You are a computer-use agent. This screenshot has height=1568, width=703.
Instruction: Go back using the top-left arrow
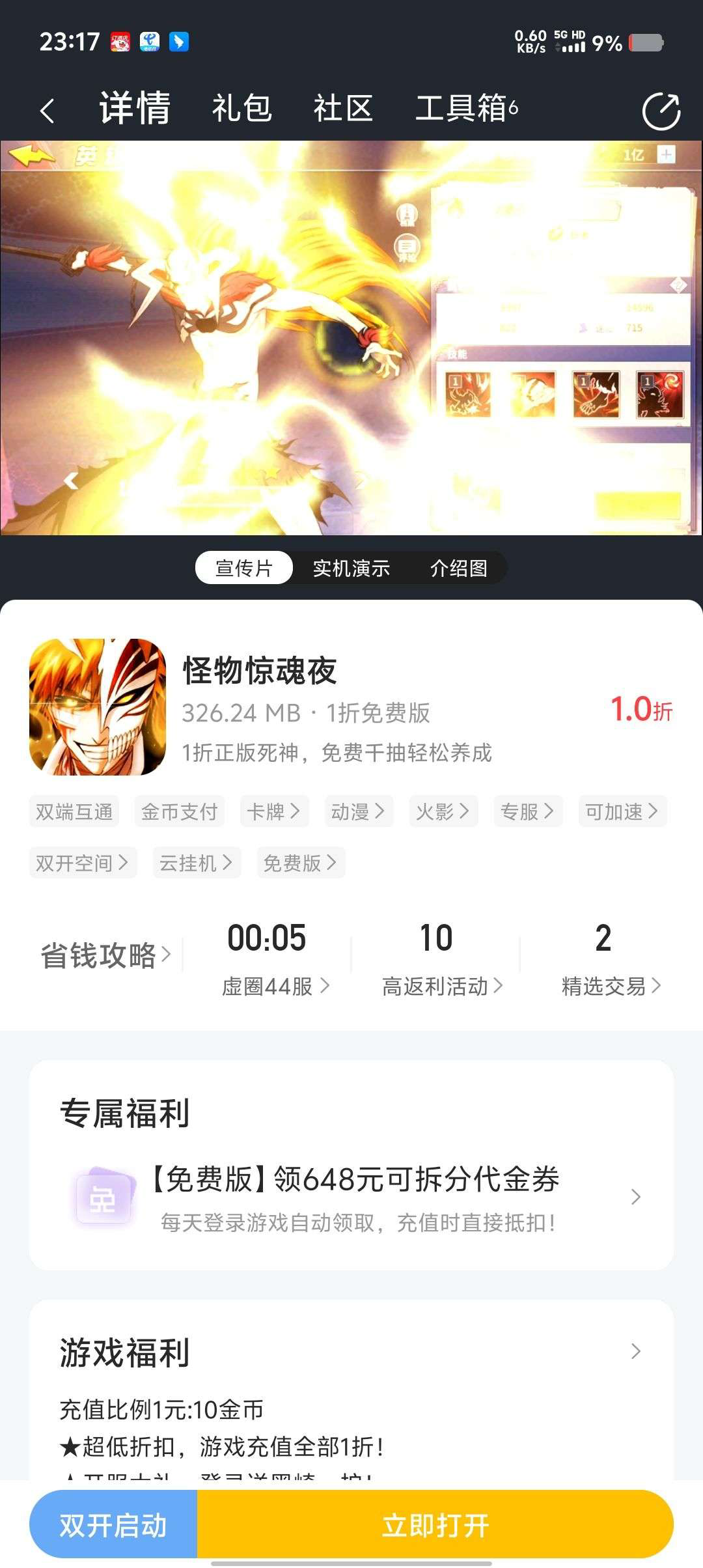(x=47, y=111)
